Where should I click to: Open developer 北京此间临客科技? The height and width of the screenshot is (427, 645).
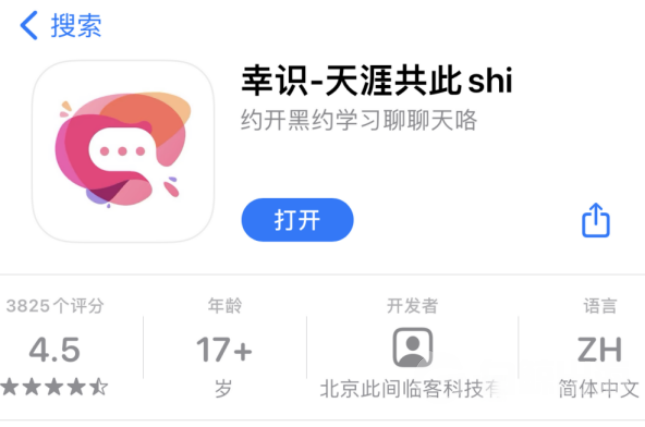(x=412, y=350)
